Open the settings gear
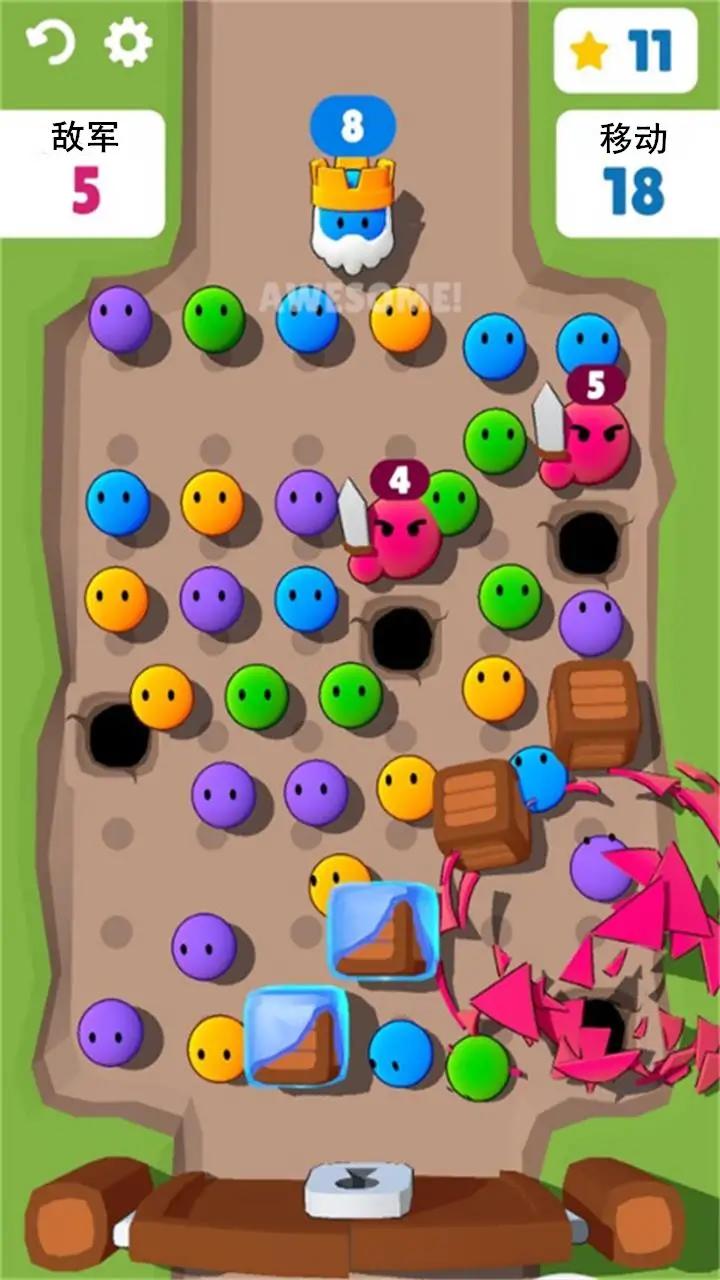Viewport: 720px width, 1280px height. pyautogui.click(x=128, y=44)
